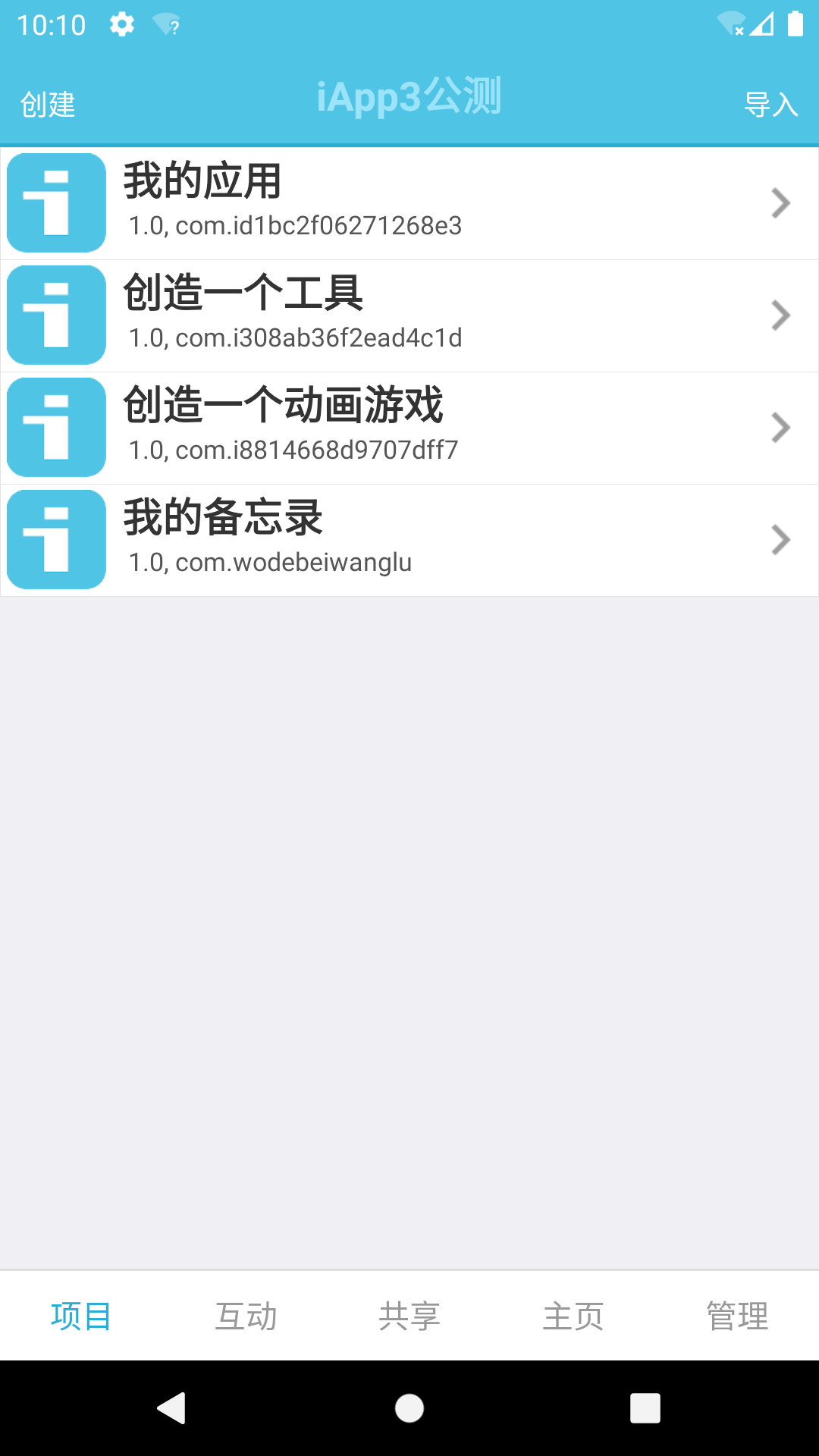Viewport: 819px width, 1456px height.
Task: Switch to the 共享 tab
Action: click(x=409, y=1316)
